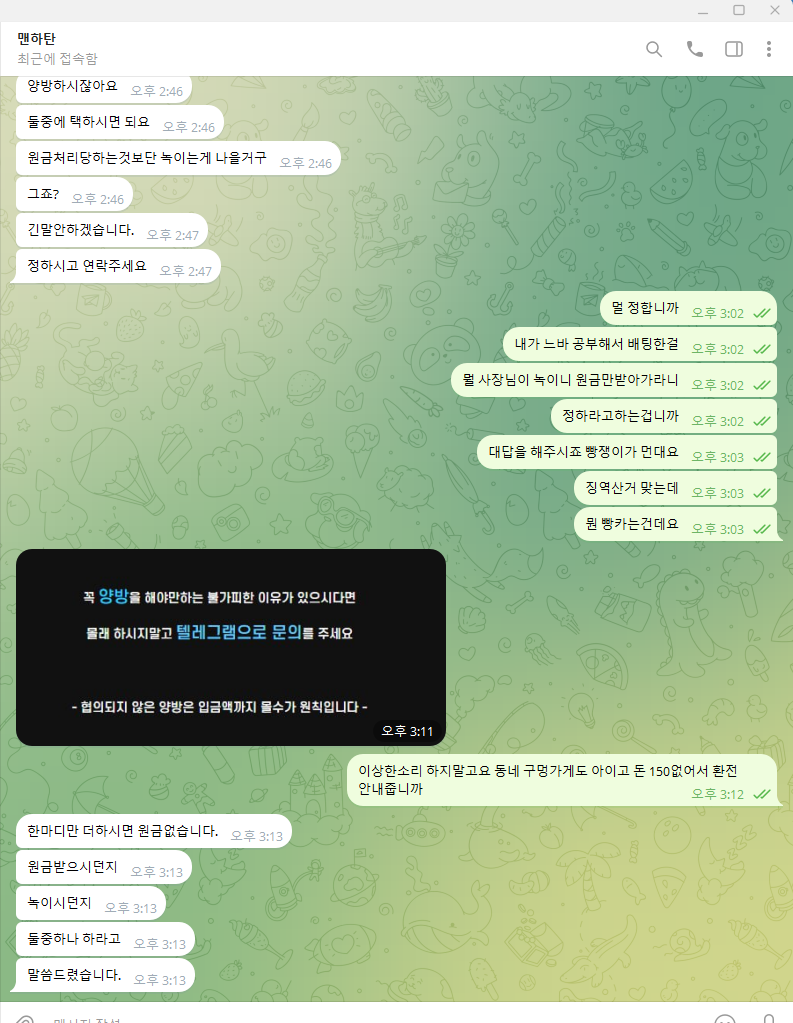Close the Telegram window
The height and width of the screenshot is (1023, 793).
(x=775, y=10)
